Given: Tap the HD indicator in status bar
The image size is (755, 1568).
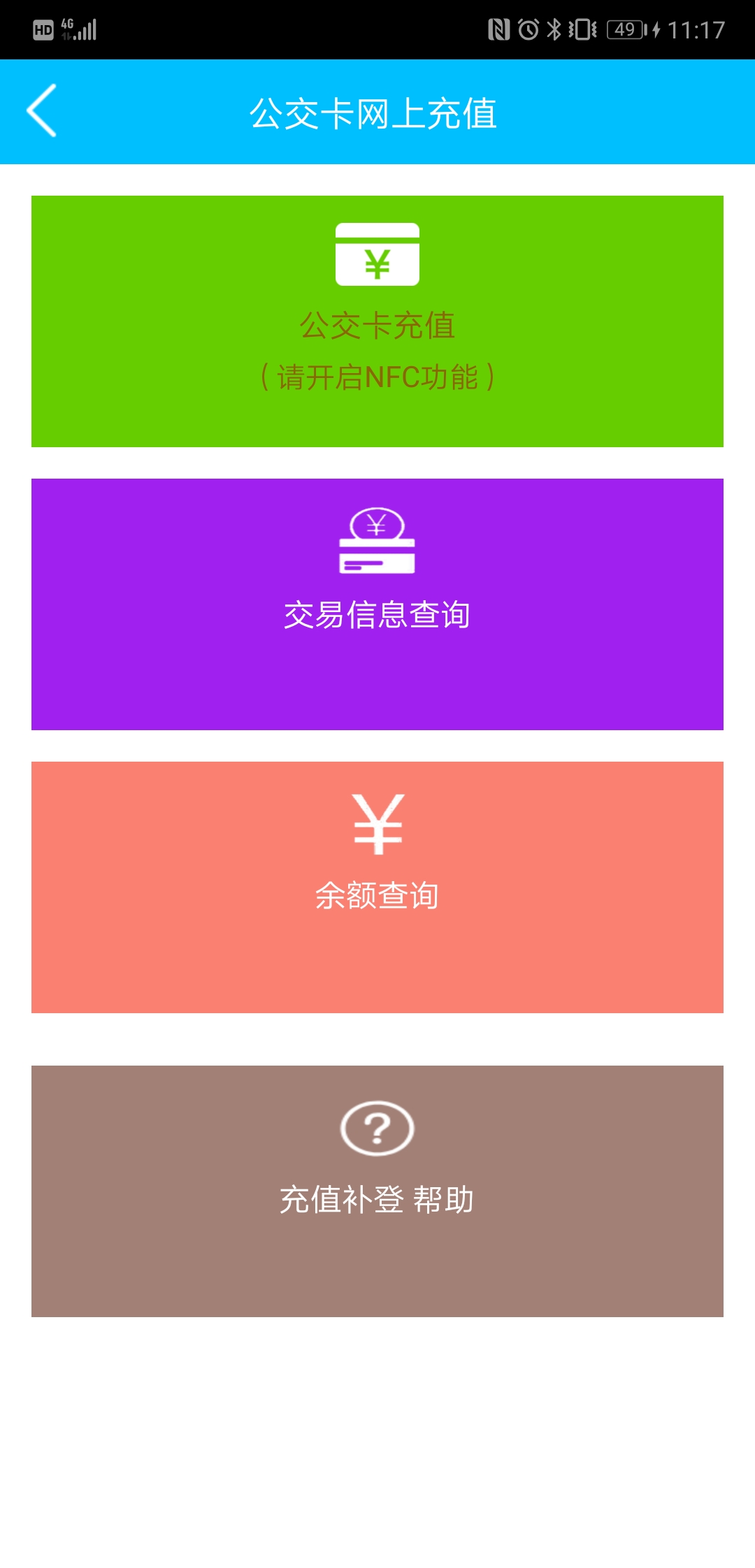Looking at the screenshot, I should [43, 29].
